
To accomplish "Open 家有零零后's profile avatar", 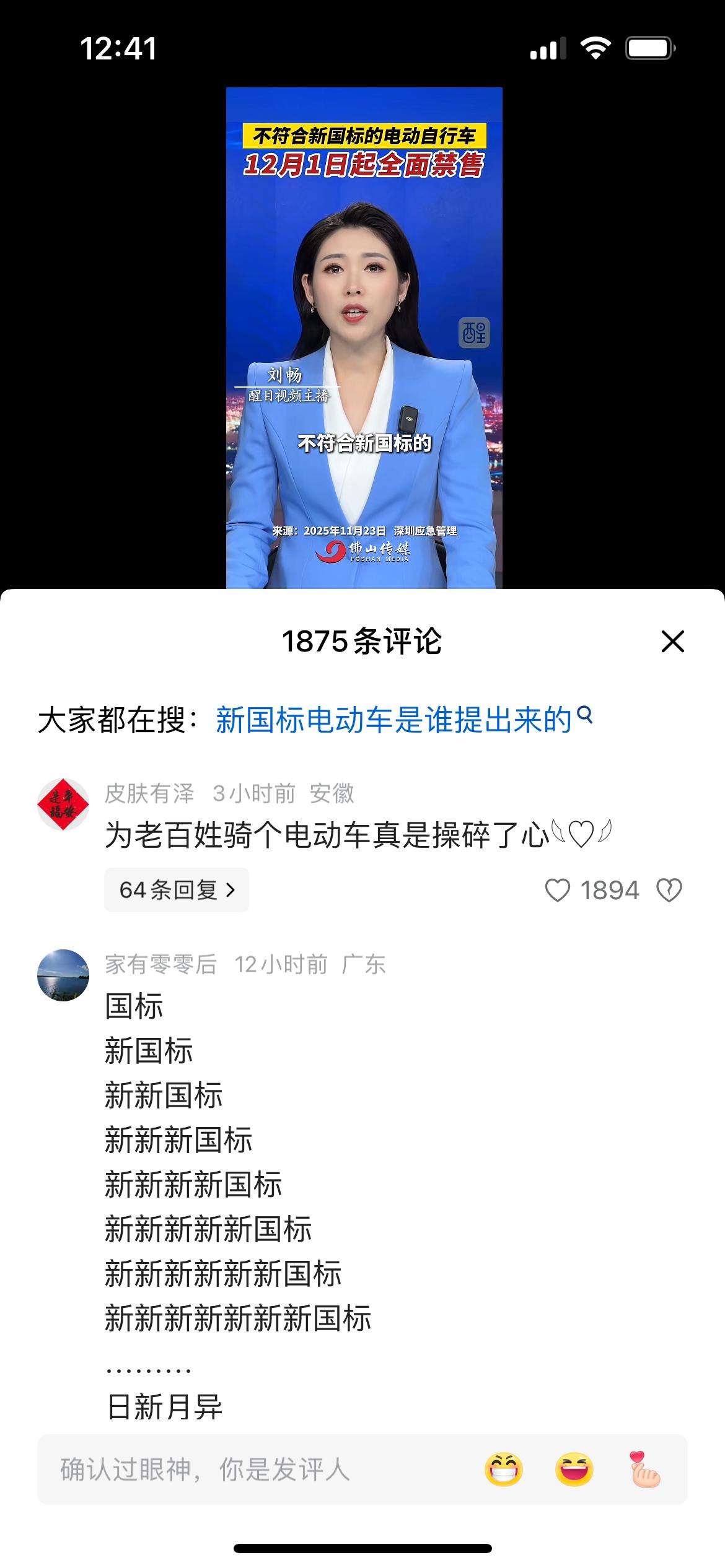I will pos(63,975).
